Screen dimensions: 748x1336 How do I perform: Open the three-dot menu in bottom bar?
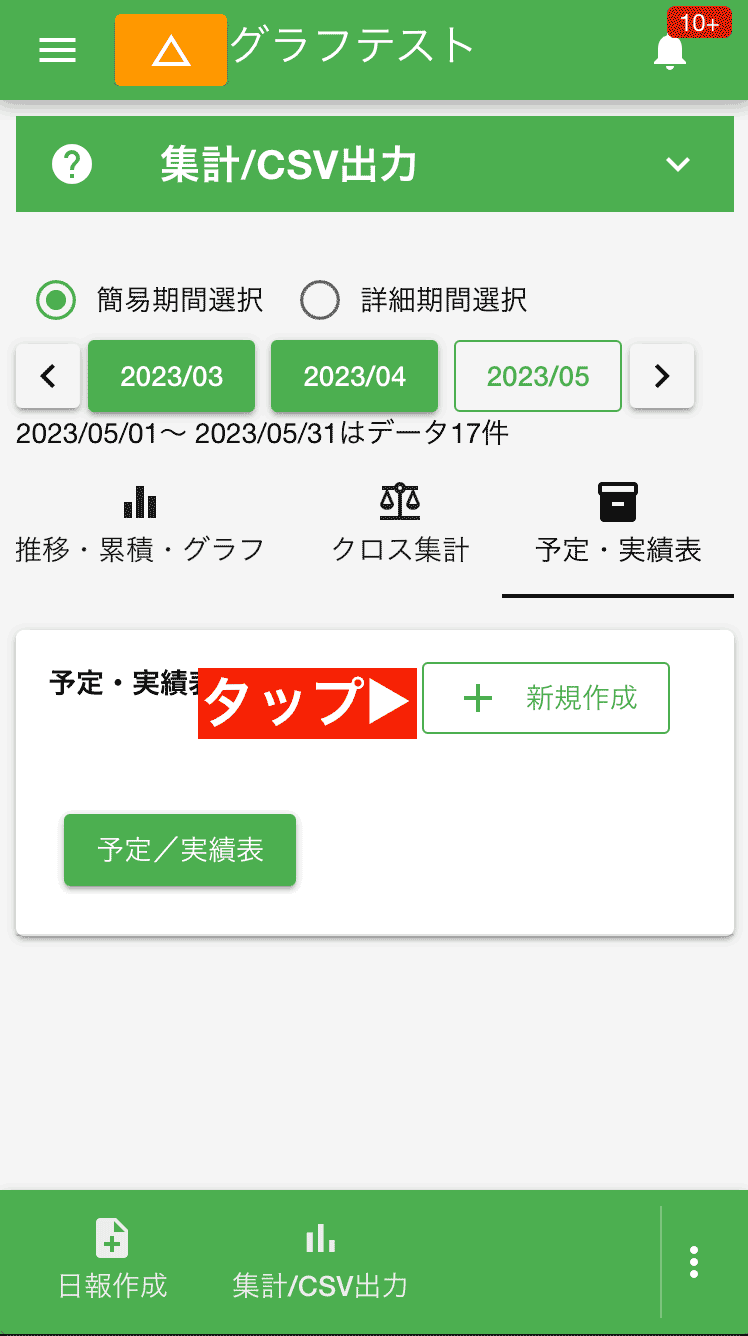pyautogui.click(x=693, y=1262)
